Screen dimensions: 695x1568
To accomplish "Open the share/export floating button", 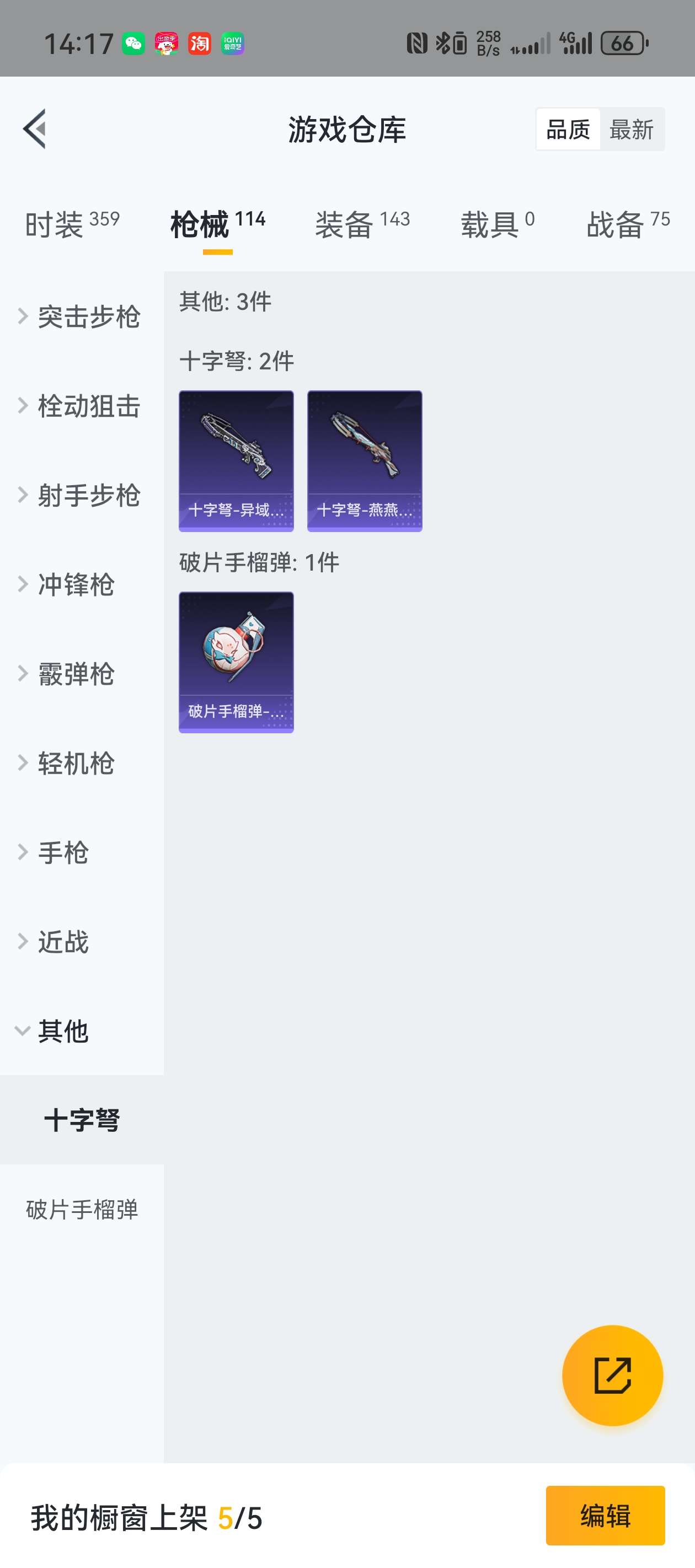I will click(613, 1375).
